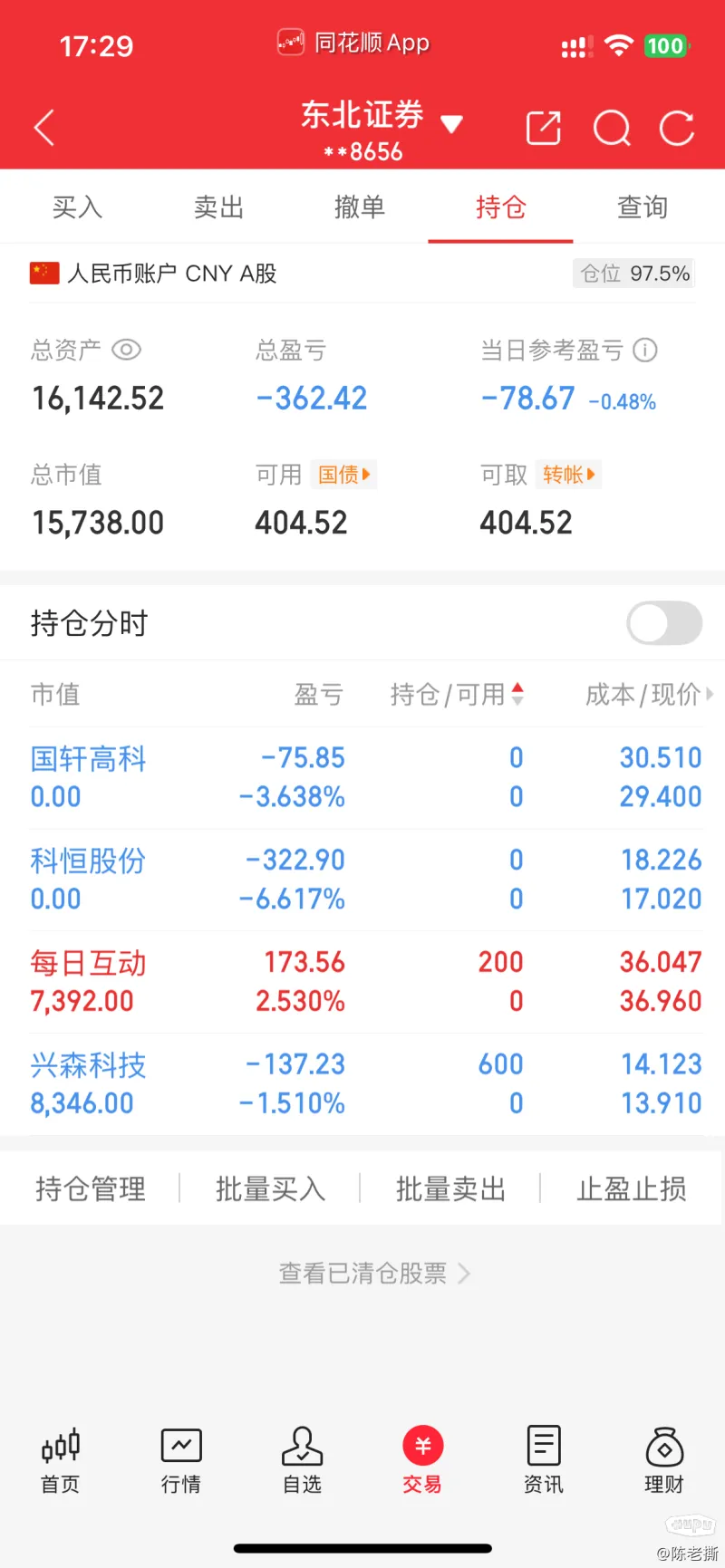Refresh the holdings data
This screenshot has height=1568, width=725.
(677, 128)
